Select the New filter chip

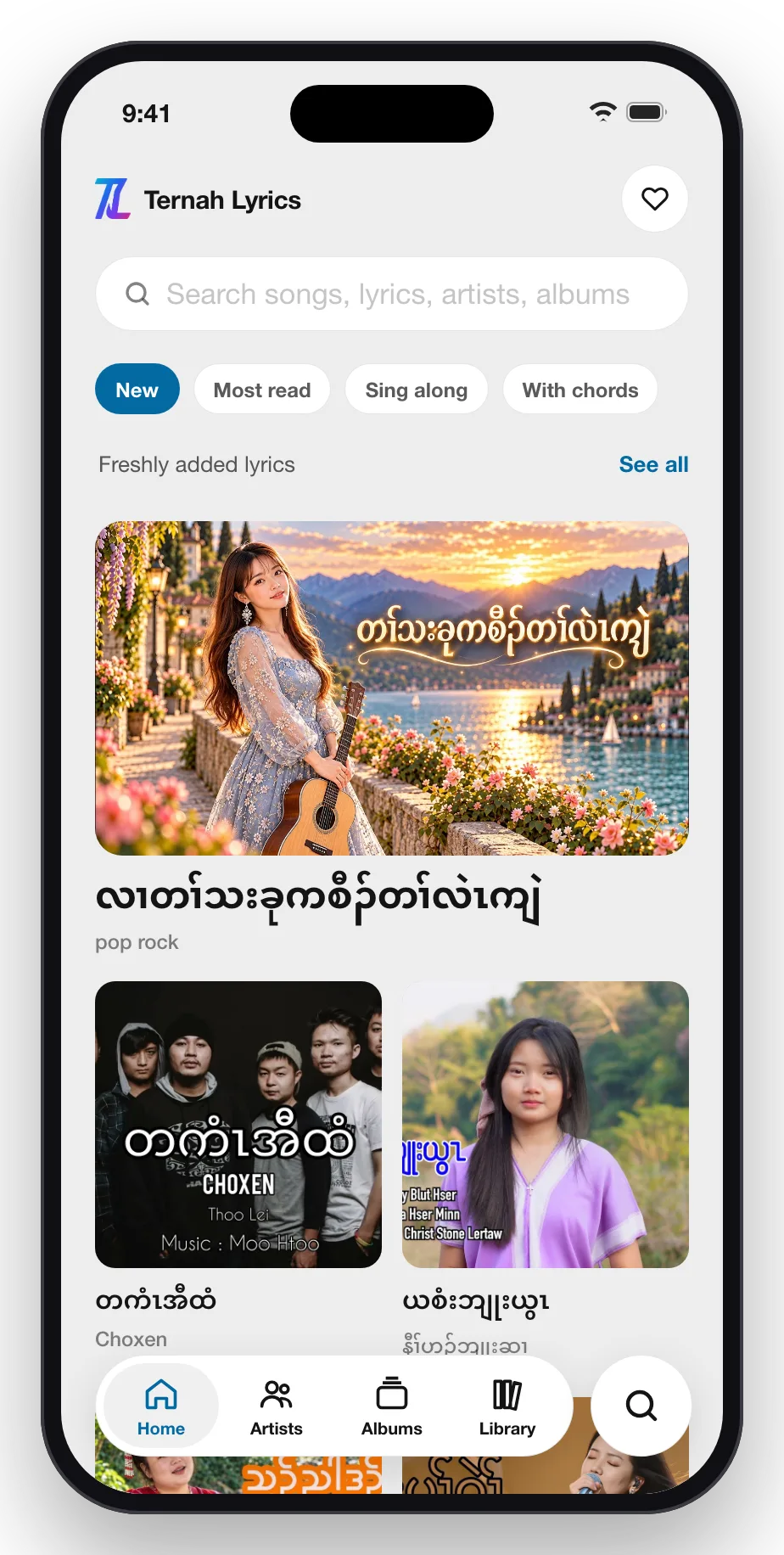(137, 390)
